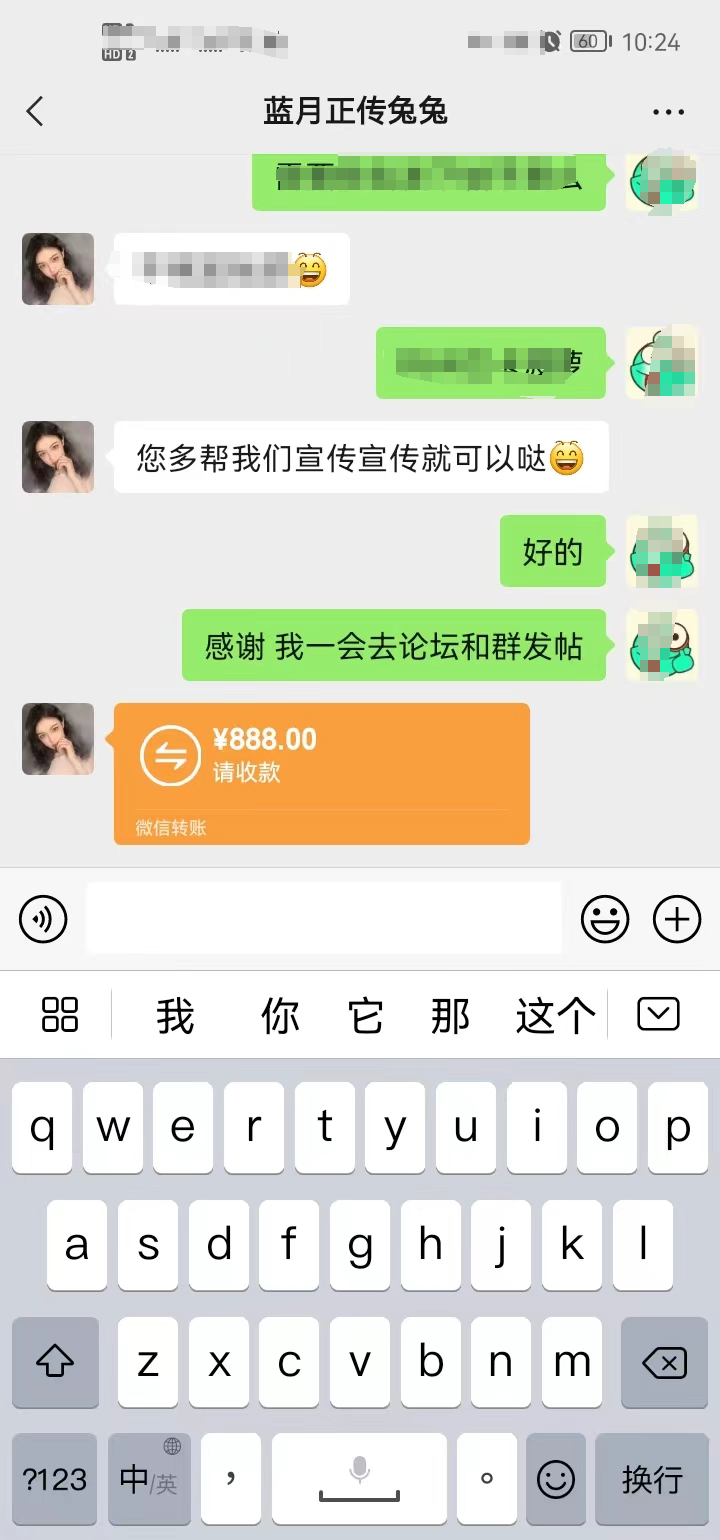Switch keyboard to ?123 symbols
This screenshot has height=1540, width=720.
point(55,1479)
